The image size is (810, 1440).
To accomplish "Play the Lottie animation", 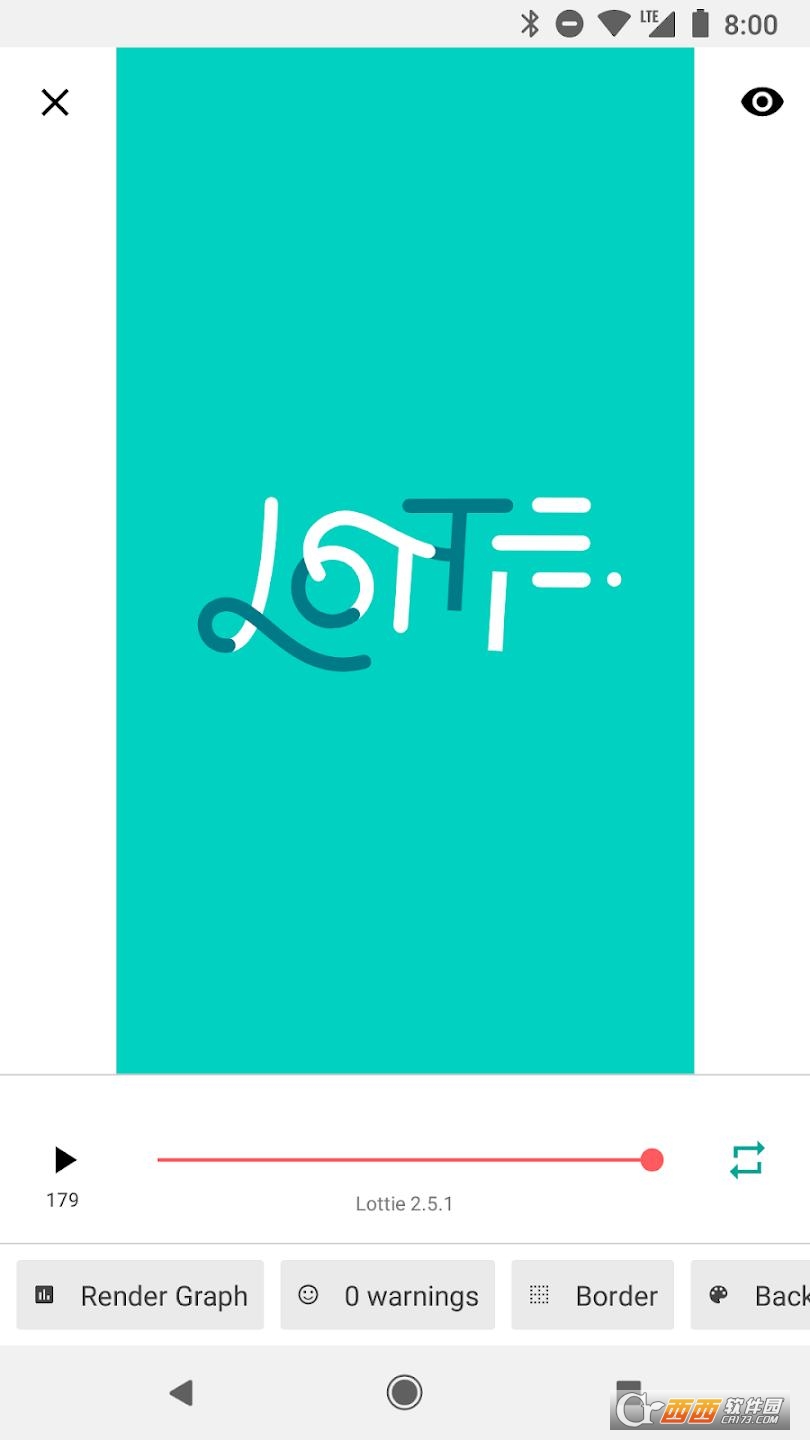I will (x=65, y=1160).
